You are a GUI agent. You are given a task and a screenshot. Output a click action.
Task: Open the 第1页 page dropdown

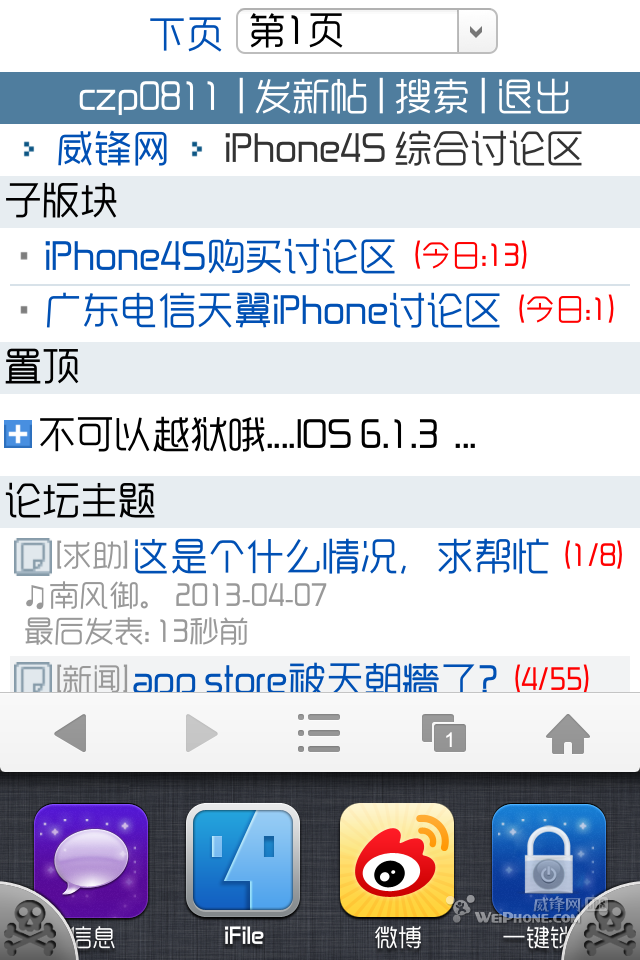tap(367, 33)
